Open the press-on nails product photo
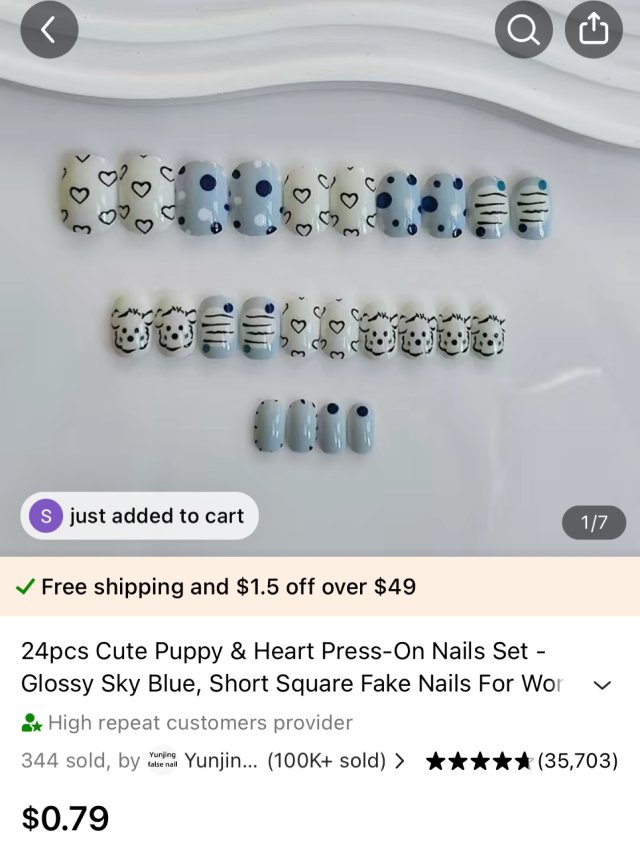Viewport: 640px width, 853px height. click(x=320, y=300)
